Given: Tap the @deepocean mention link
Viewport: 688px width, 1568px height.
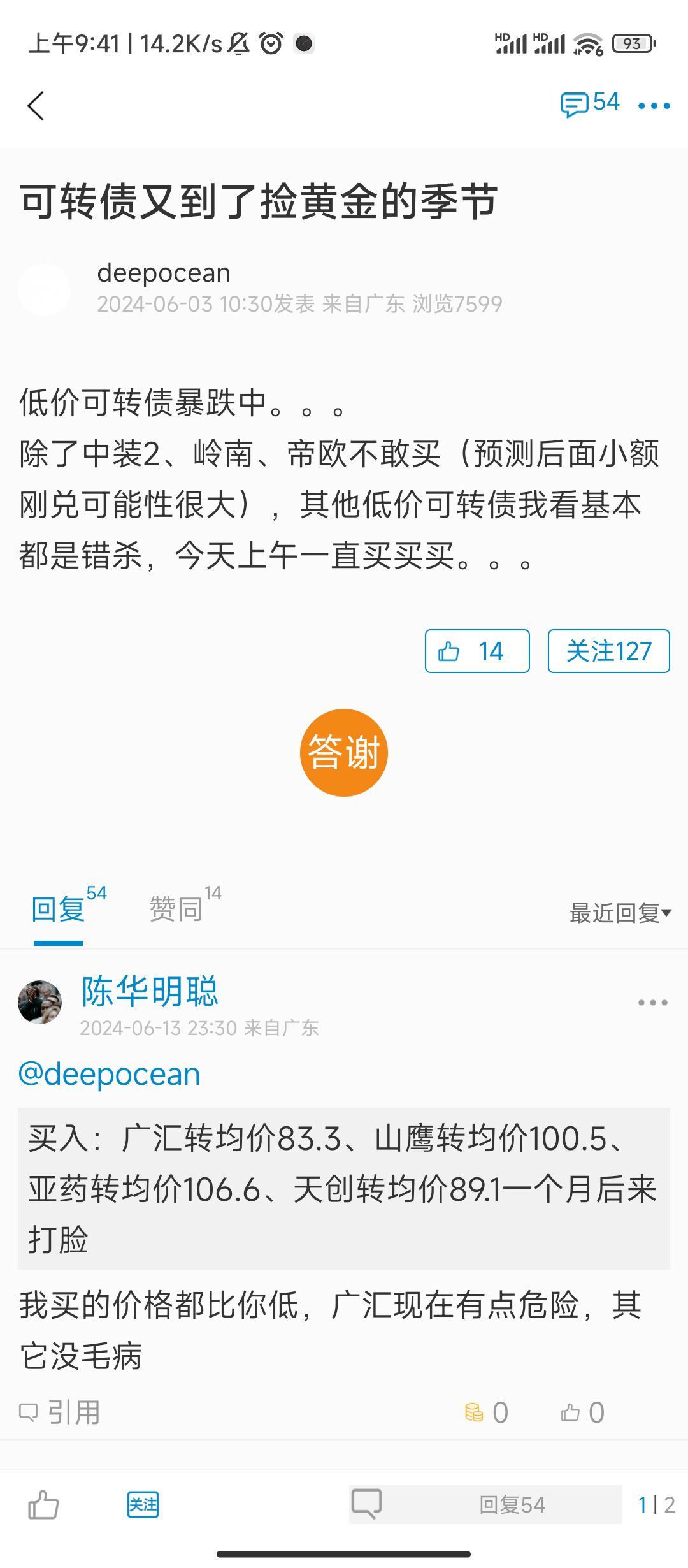Looking at the screenshot, I should pyautogui.click(x=110, y=1074).
